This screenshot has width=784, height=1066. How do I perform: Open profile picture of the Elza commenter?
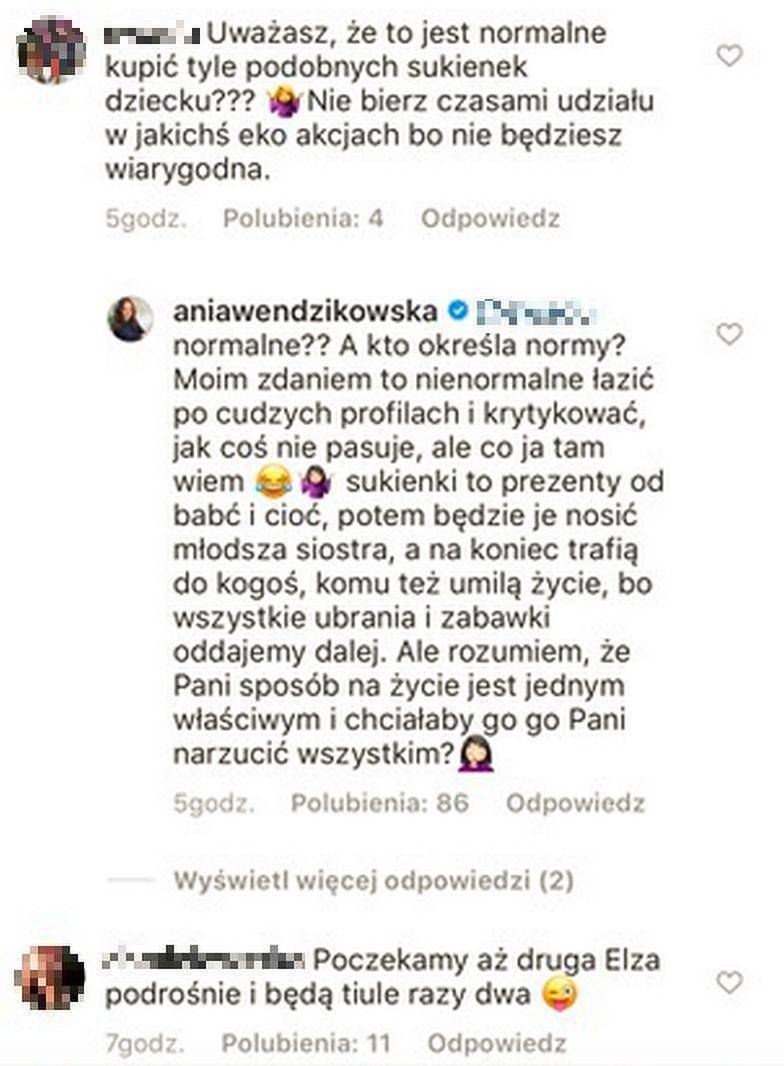point(51,977)
